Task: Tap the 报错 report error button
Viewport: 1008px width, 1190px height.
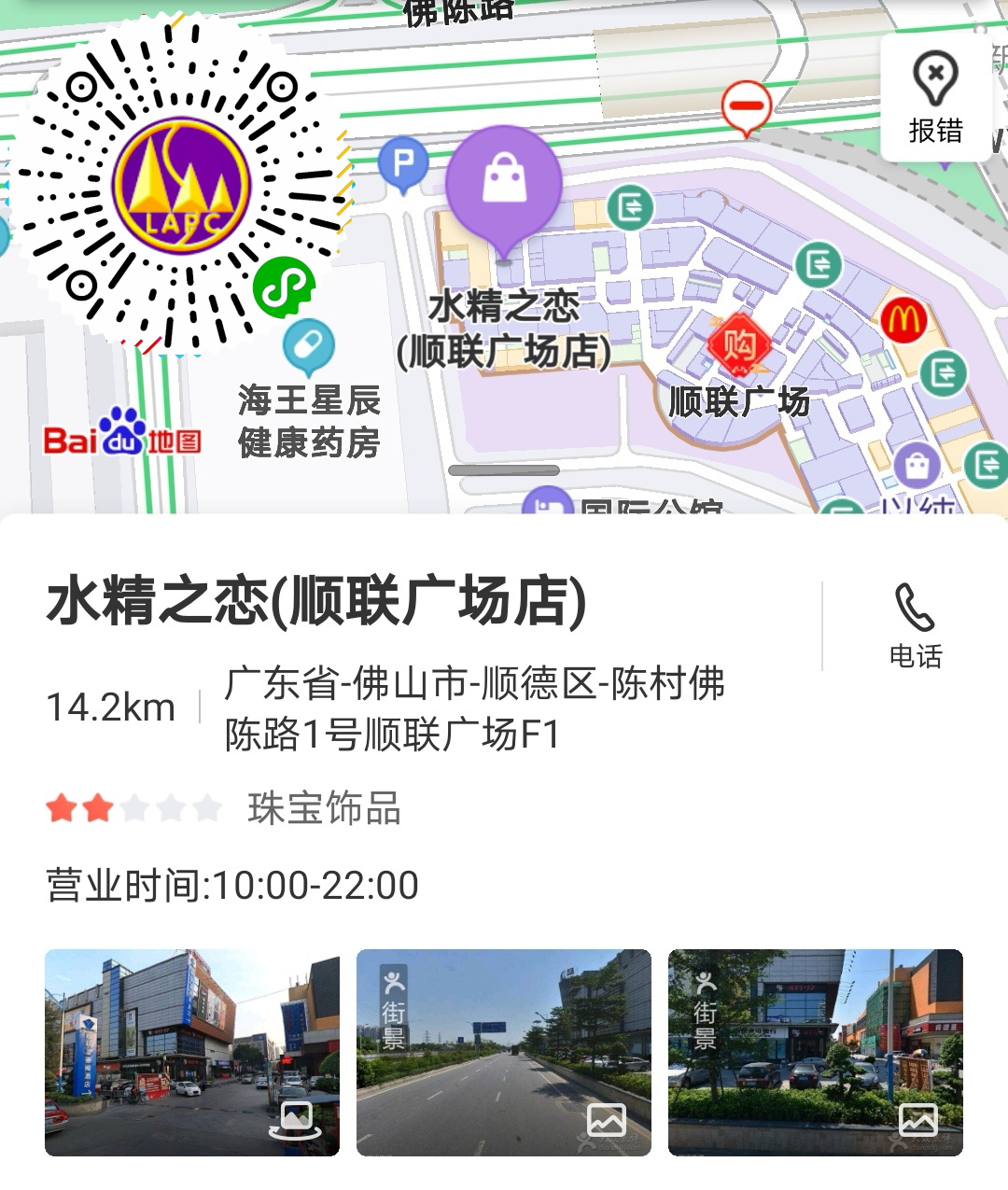Action: (935, 98)
